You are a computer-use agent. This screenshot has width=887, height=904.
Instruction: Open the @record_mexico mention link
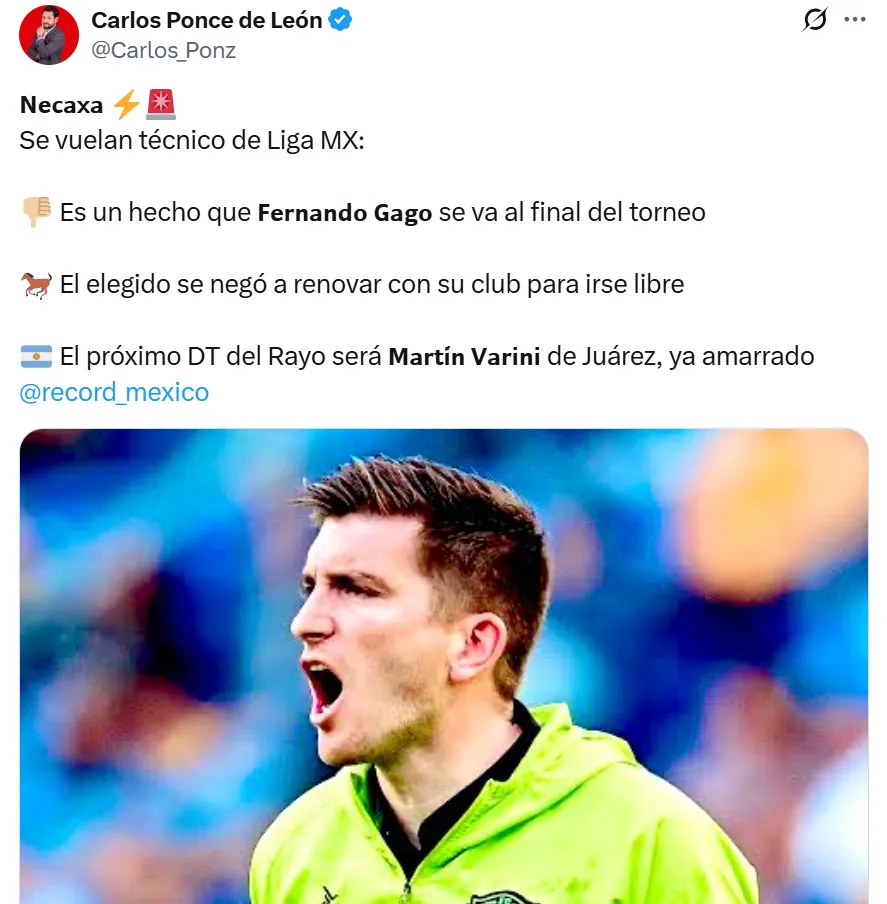(x=114, y=392)
